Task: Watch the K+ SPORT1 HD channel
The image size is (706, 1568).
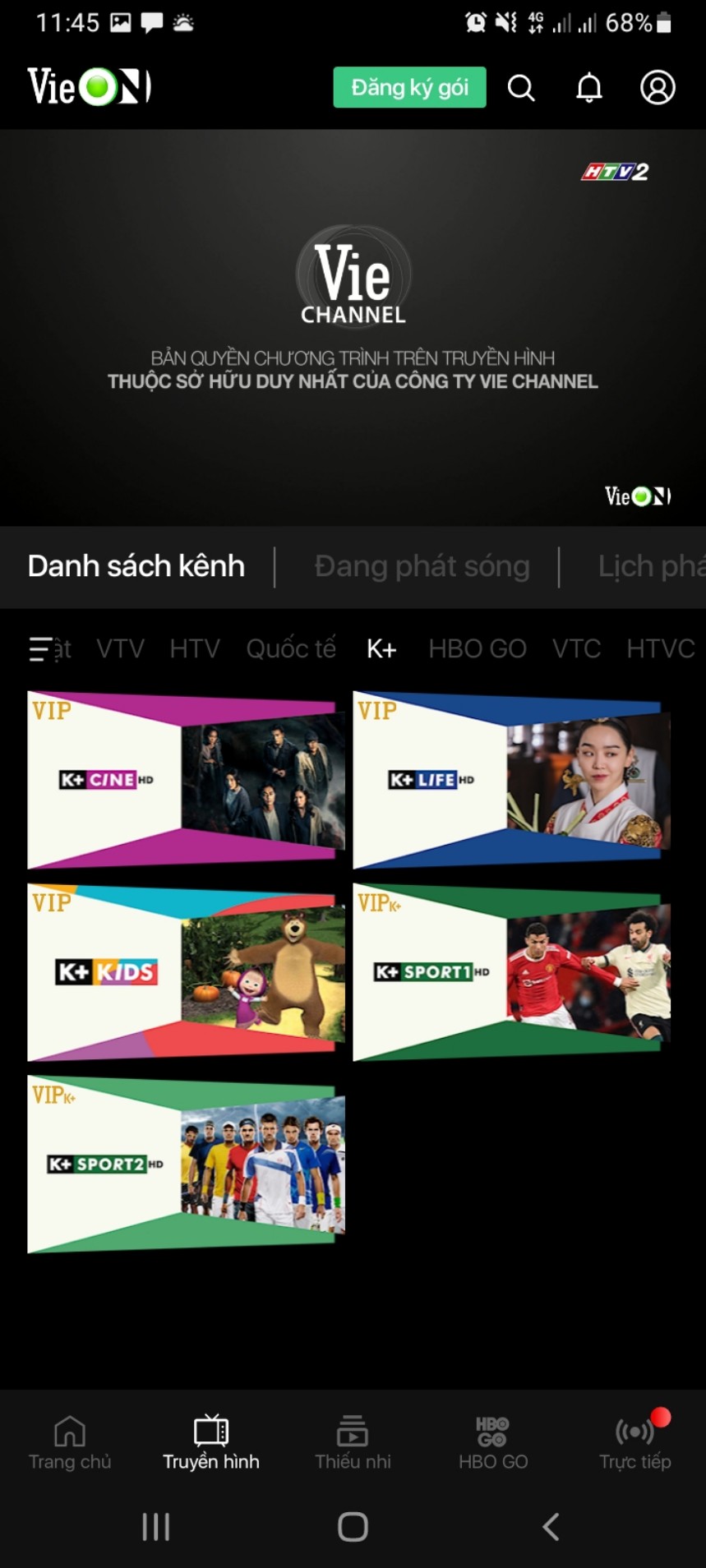Action: pos(511,972)
